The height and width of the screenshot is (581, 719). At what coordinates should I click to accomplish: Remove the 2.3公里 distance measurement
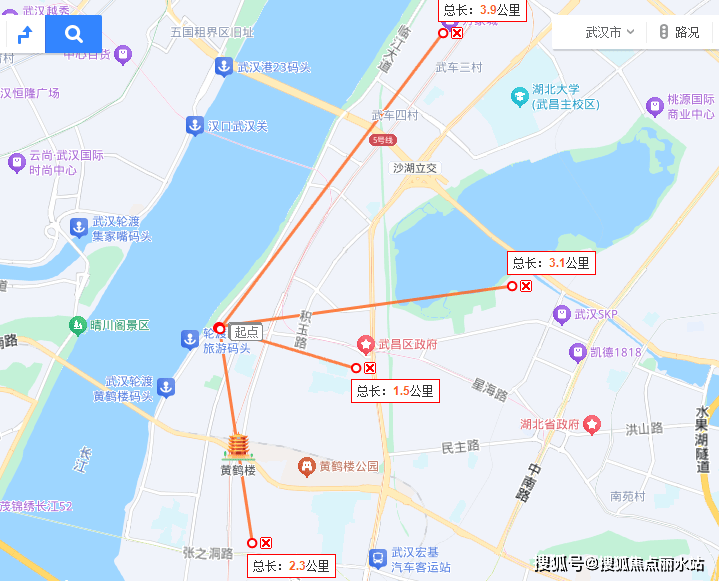point(266,543)
